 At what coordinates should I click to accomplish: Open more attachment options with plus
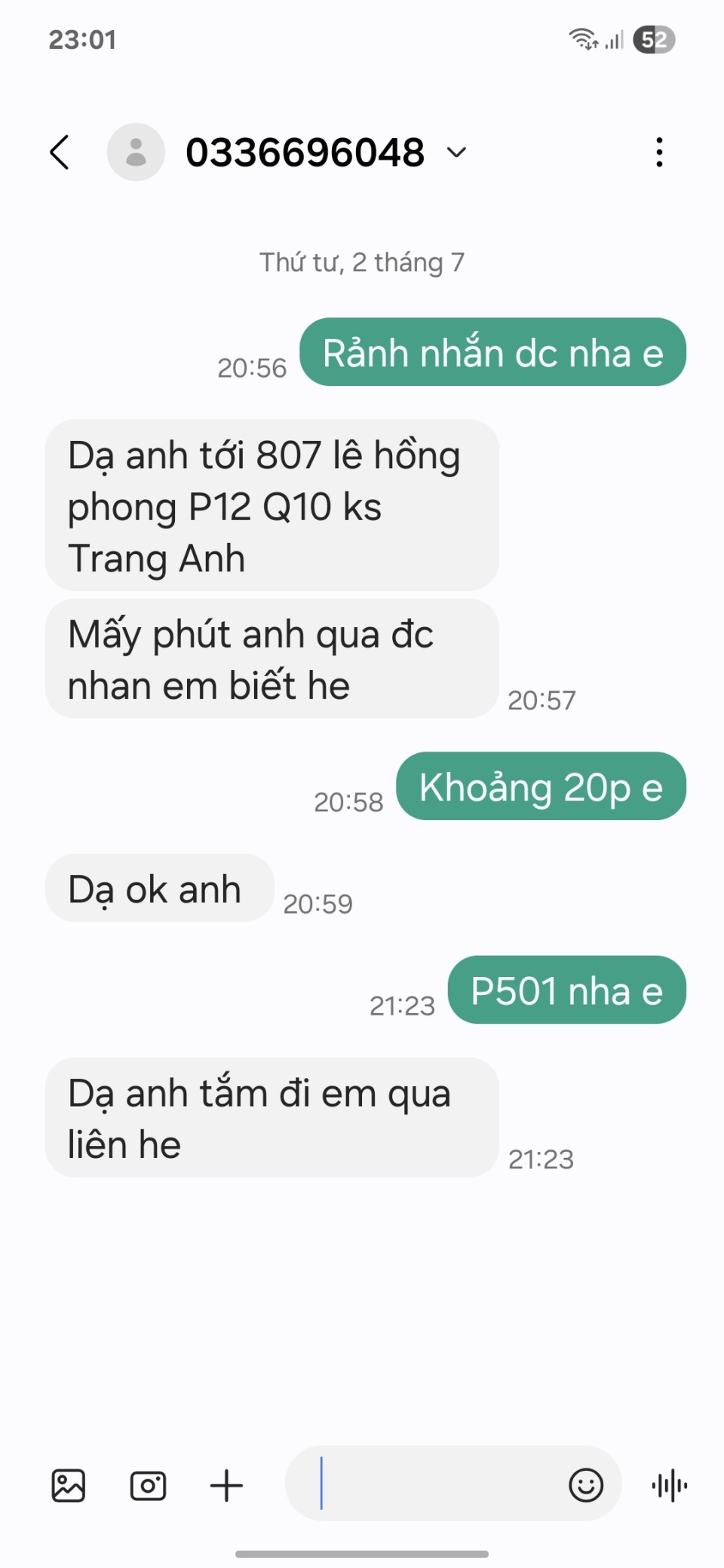226,1486
